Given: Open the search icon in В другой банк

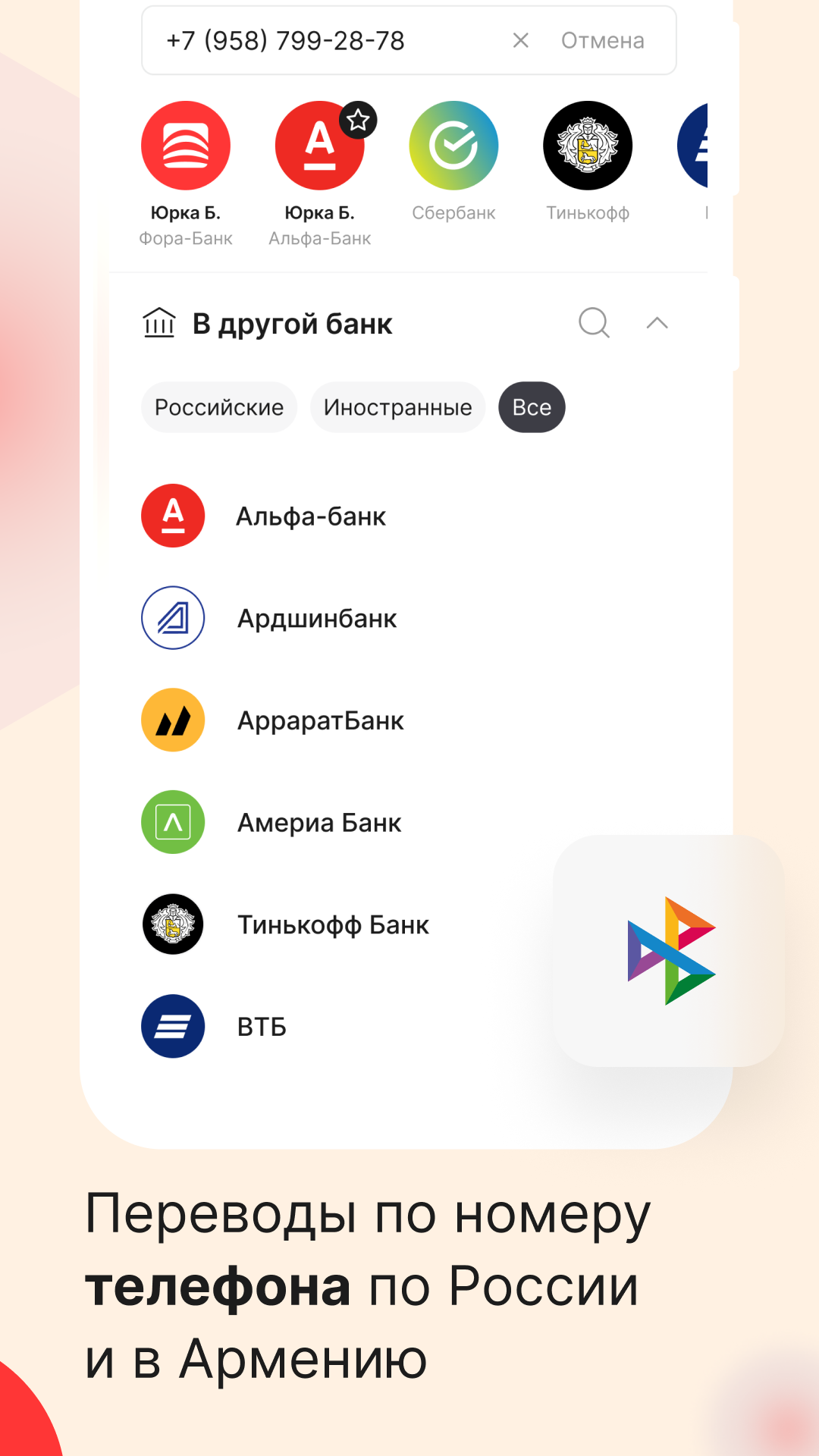Looking at the screenshot, I should (x=594, y=323).
